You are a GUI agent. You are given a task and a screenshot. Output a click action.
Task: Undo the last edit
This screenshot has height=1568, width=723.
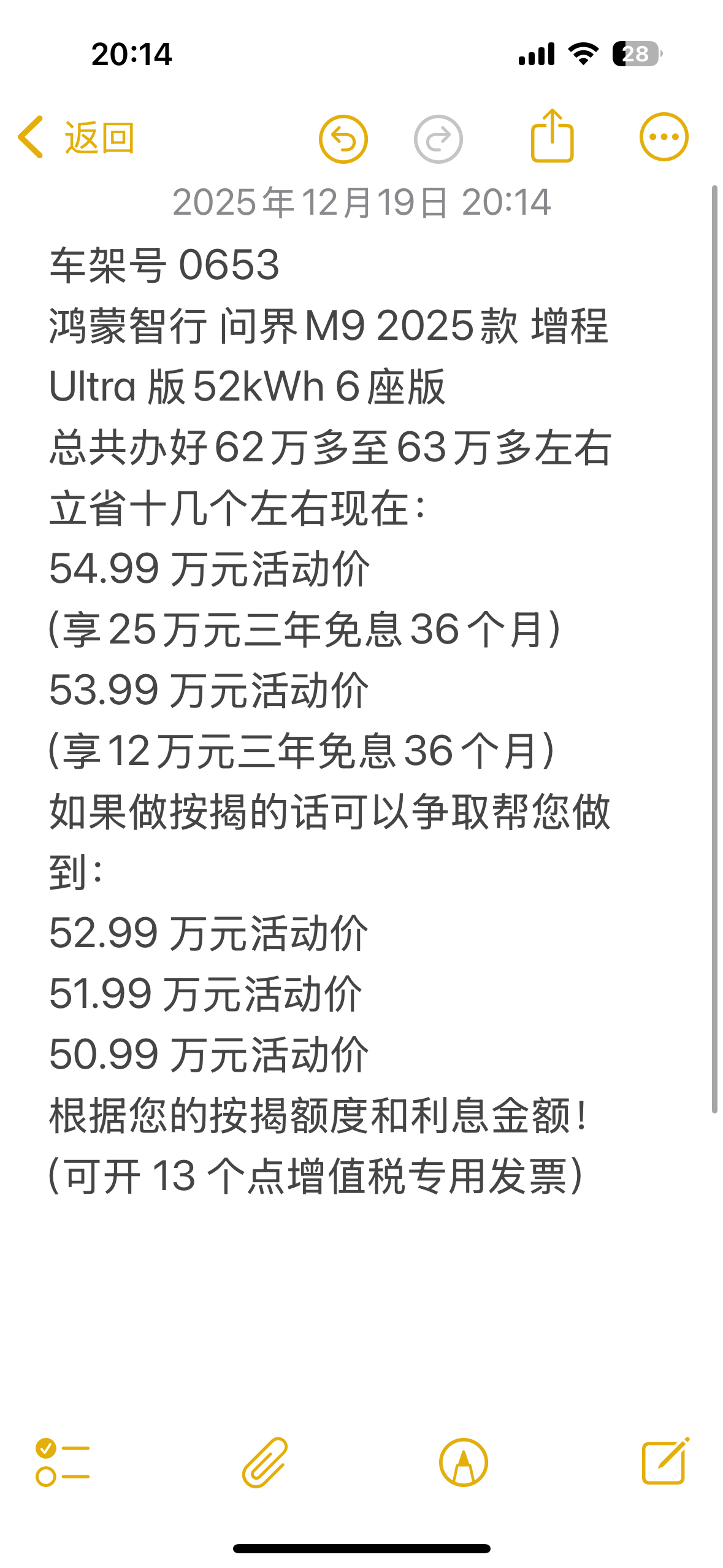tap(343, 139)
